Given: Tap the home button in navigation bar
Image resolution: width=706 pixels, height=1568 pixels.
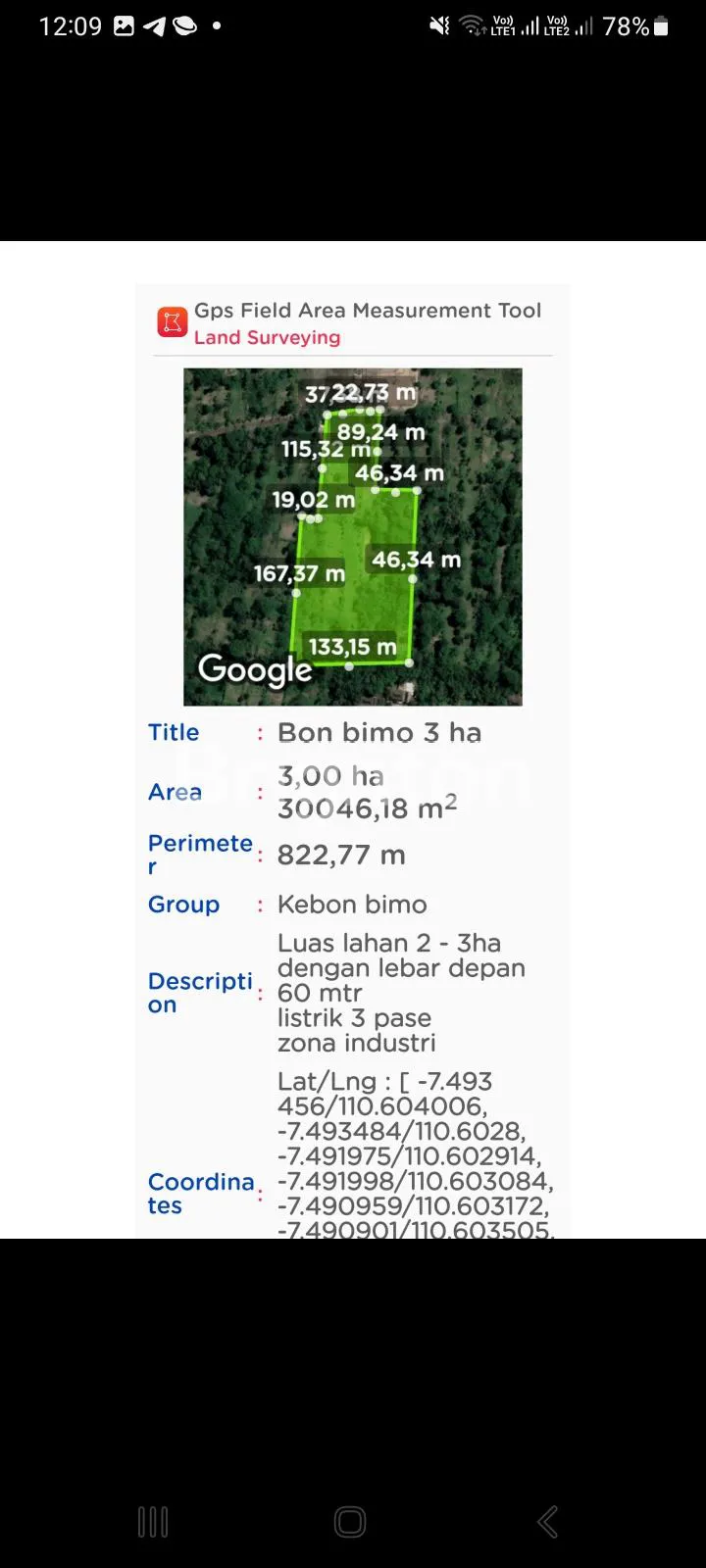Looking at the screenshot, I should (x=350, y=1522).
